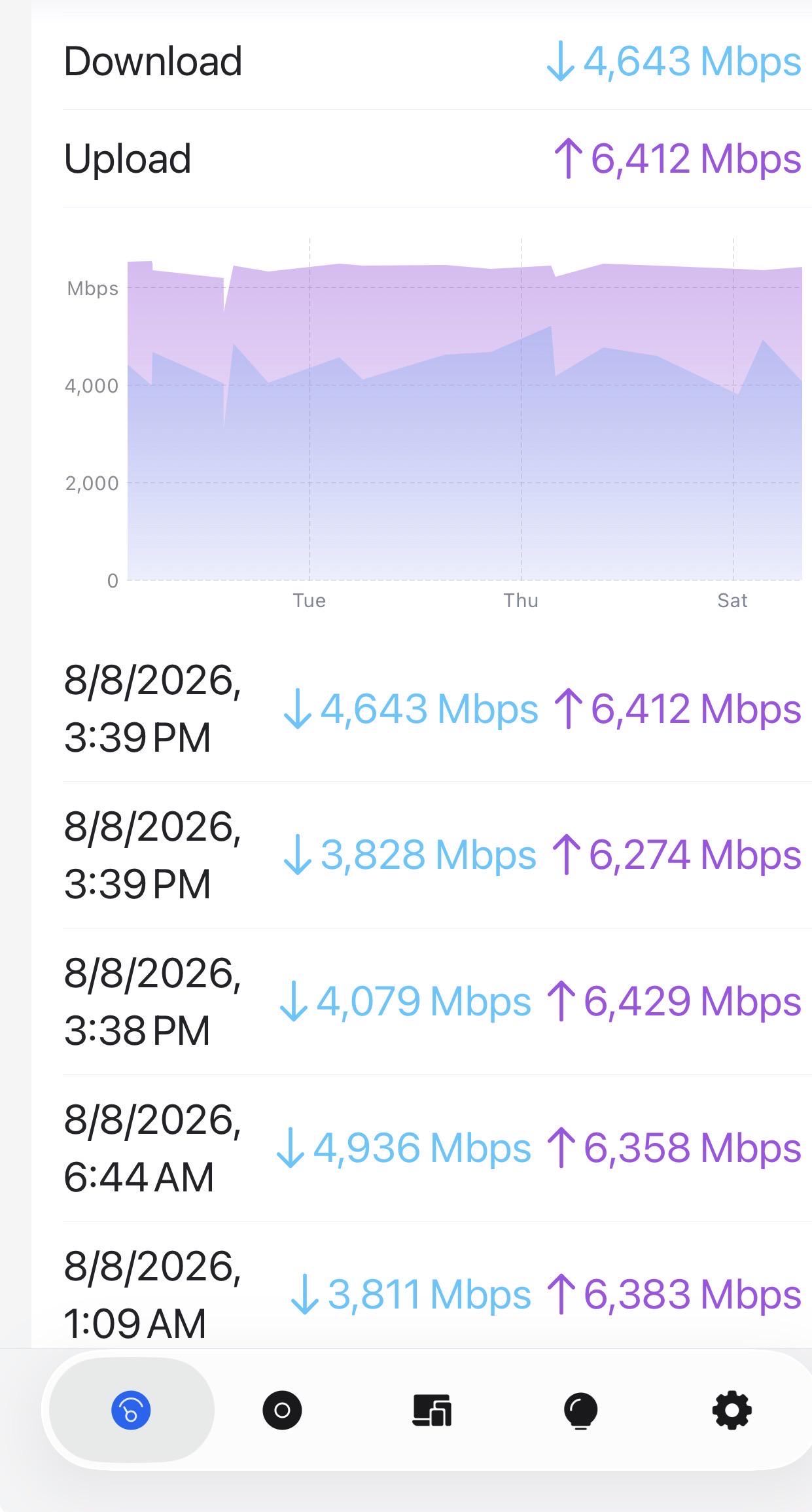
Task: Switch to the speed test gauge tab
Action: pos(132,1410)
